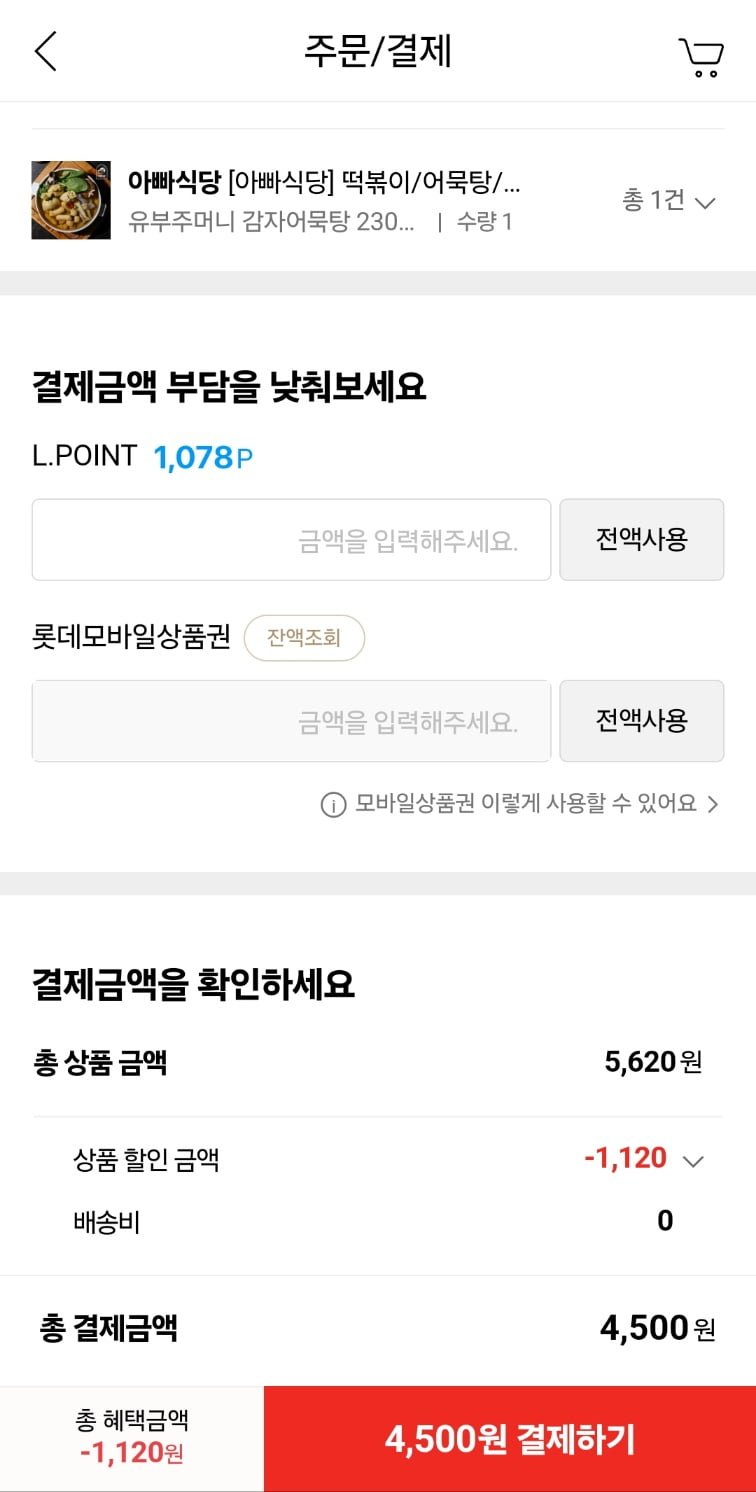Use full L.POINT balance with 전액사용

(x=641, y=540)
